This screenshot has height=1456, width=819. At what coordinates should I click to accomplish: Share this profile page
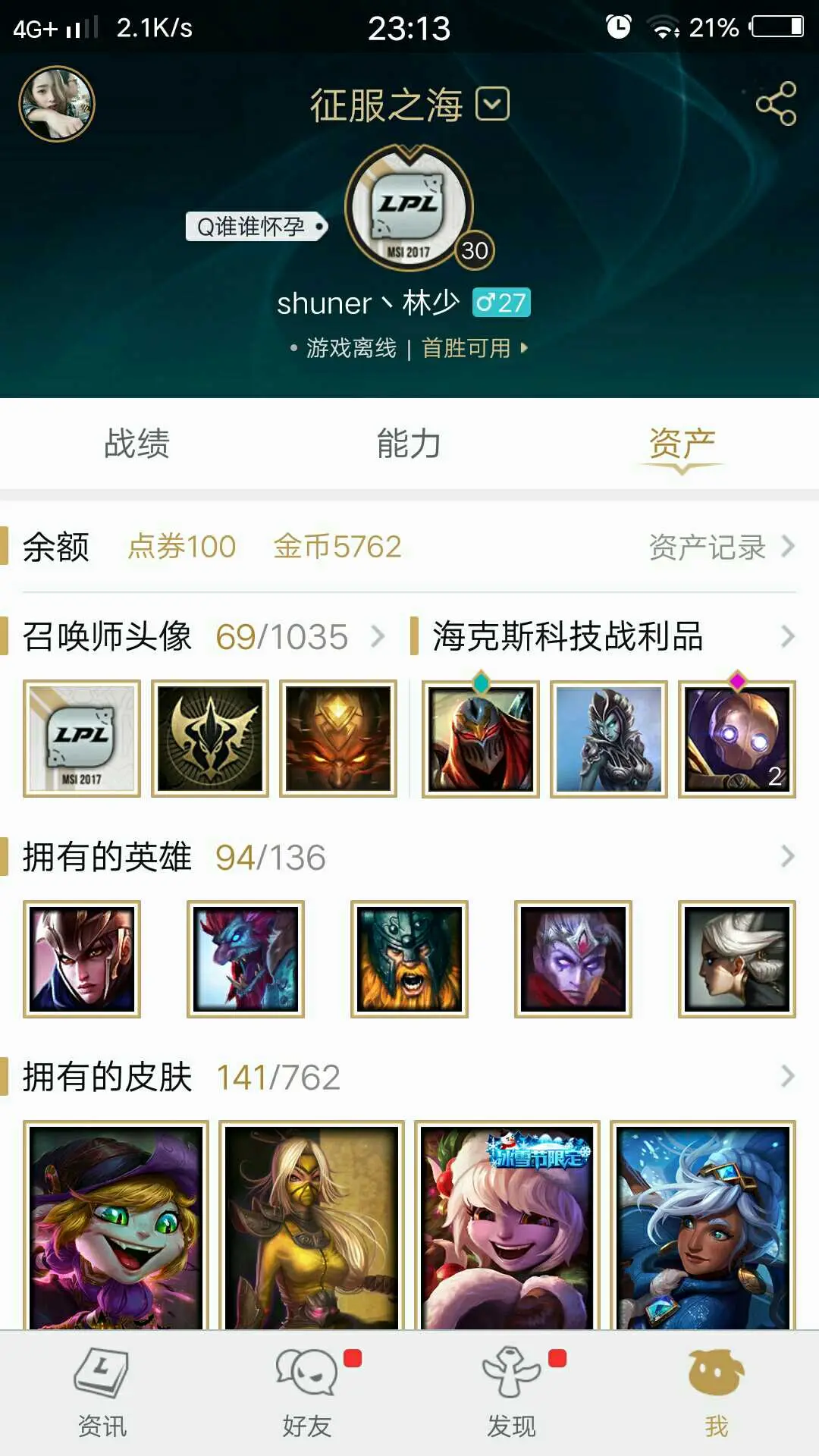[x=776, y=103]
